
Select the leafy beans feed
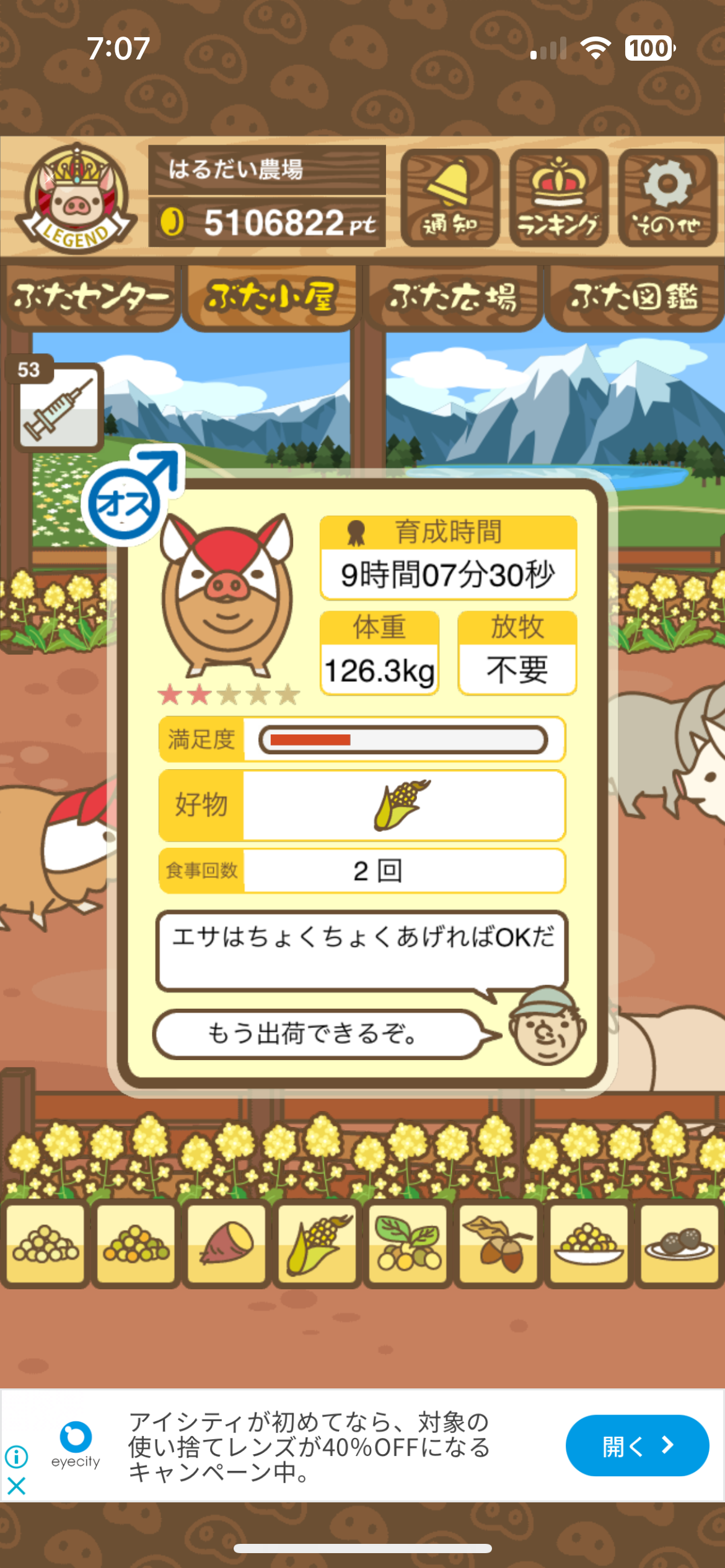pos(408,1243)
